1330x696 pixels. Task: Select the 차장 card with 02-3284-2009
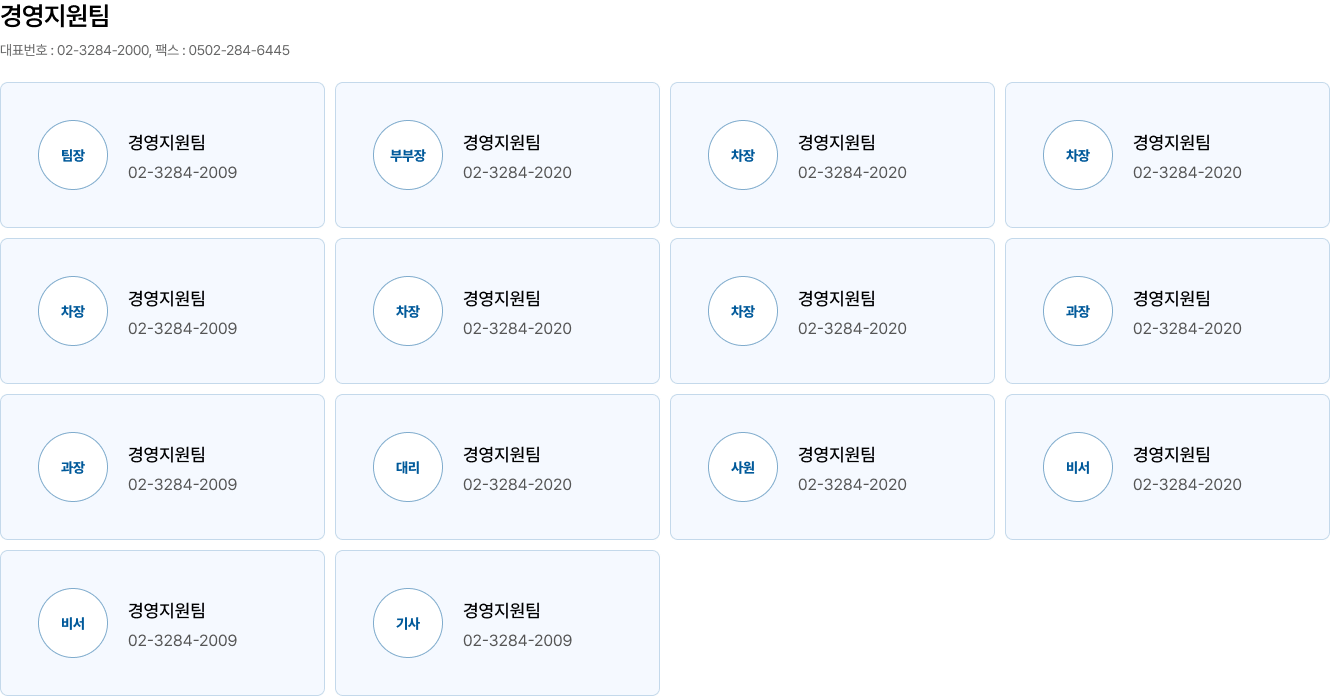(x=162, y=311)
